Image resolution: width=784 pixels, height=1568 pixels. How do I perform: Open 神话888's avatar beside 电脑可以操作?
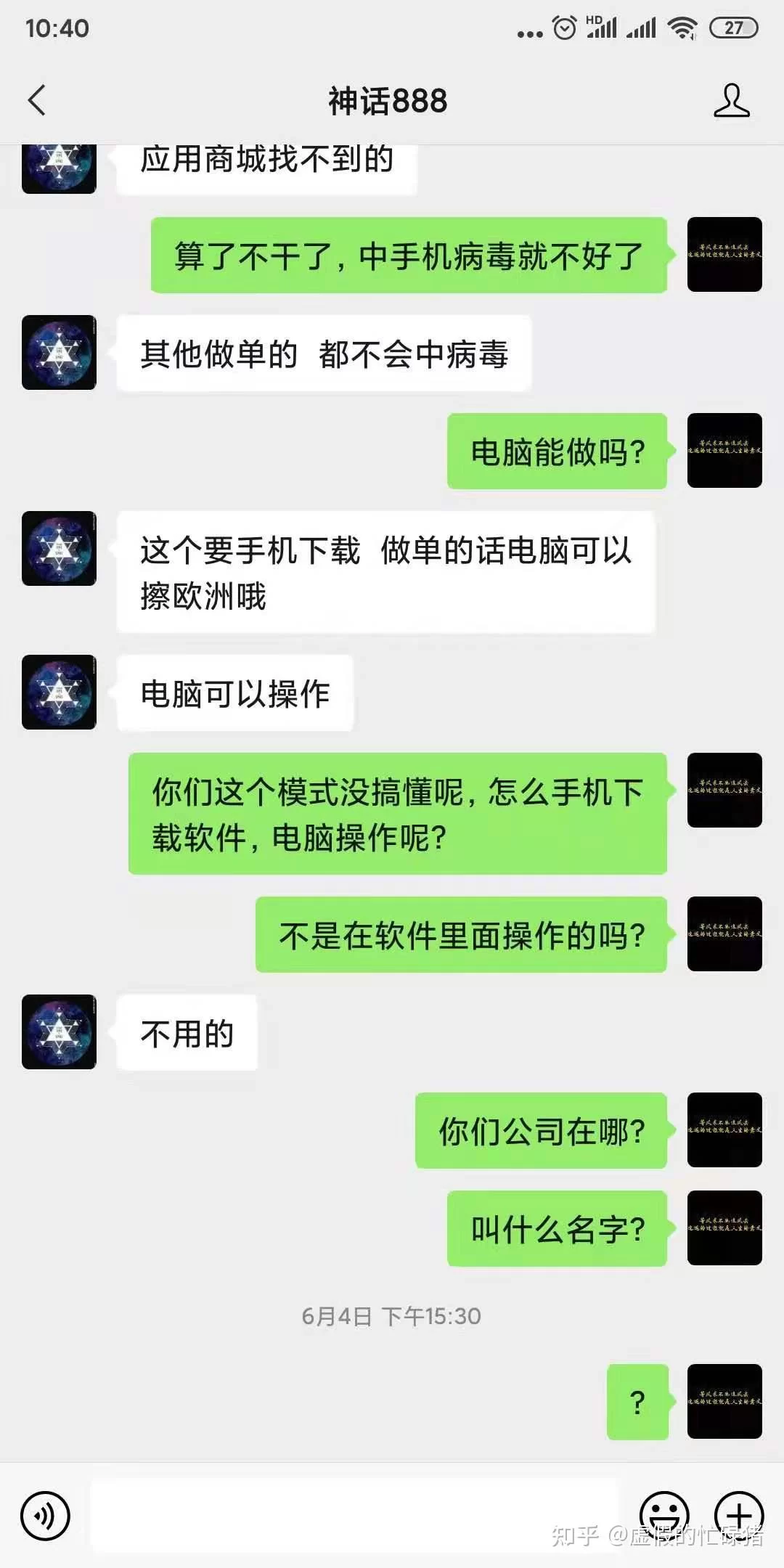[x=59, y=692]
